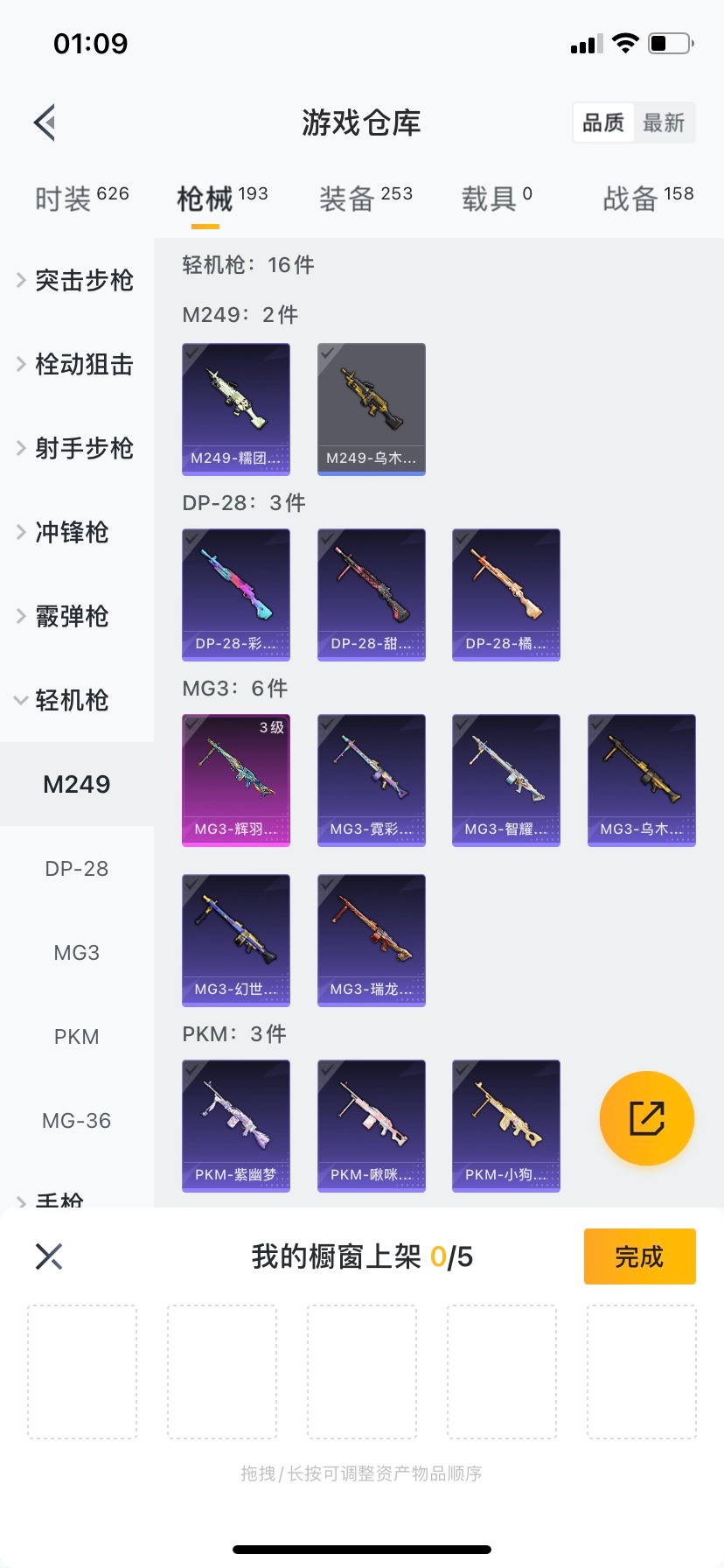This screenshot has width=724, height=1568.
Task: Jump to DP-28 in the sidebar
Action: click(x=77, y=869)
